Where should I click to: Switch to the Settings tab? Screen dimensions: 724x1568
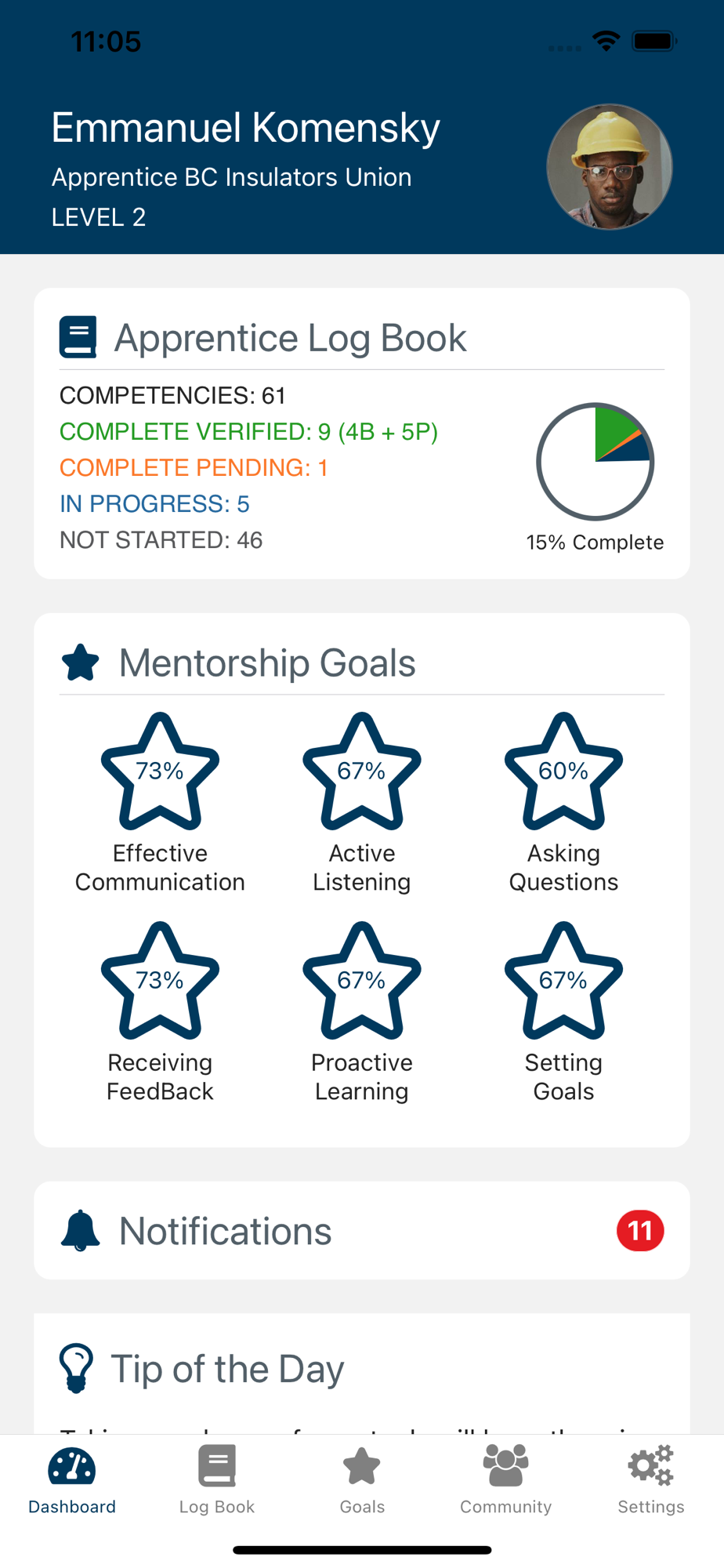[651, 1480]
